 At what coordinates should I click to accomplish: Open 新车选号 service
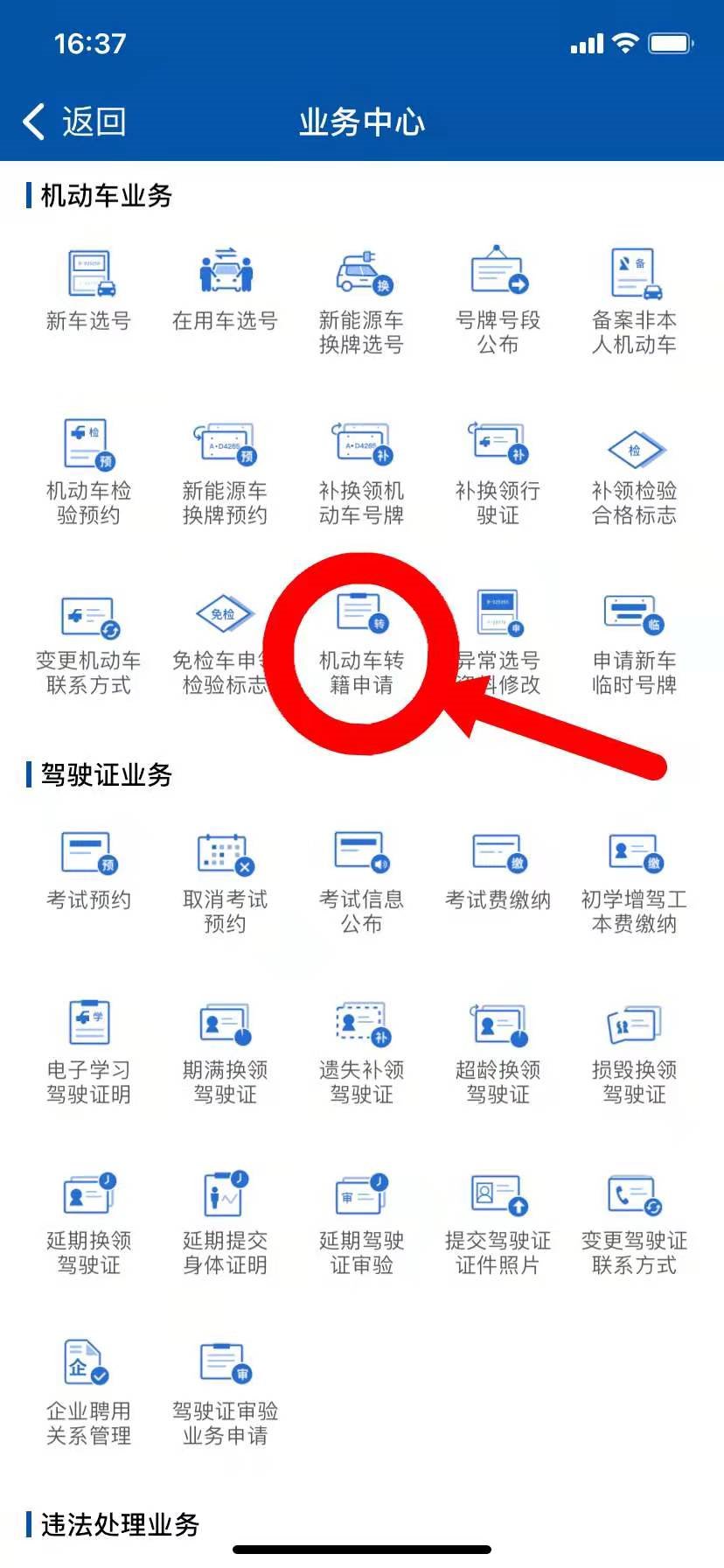pos(89,290)
